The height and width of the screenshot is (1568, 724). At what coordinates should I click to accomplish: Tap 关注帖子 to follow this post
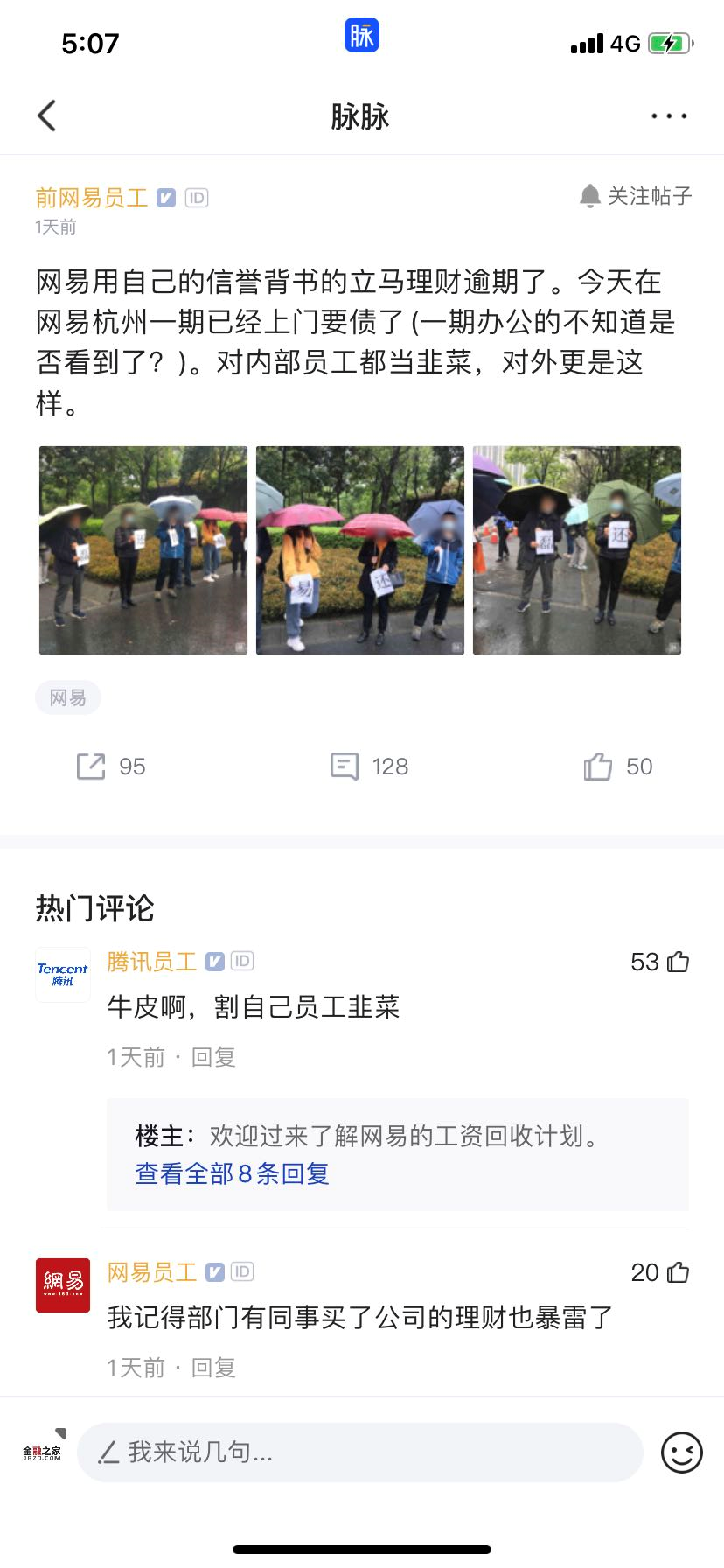pos(636,196)
